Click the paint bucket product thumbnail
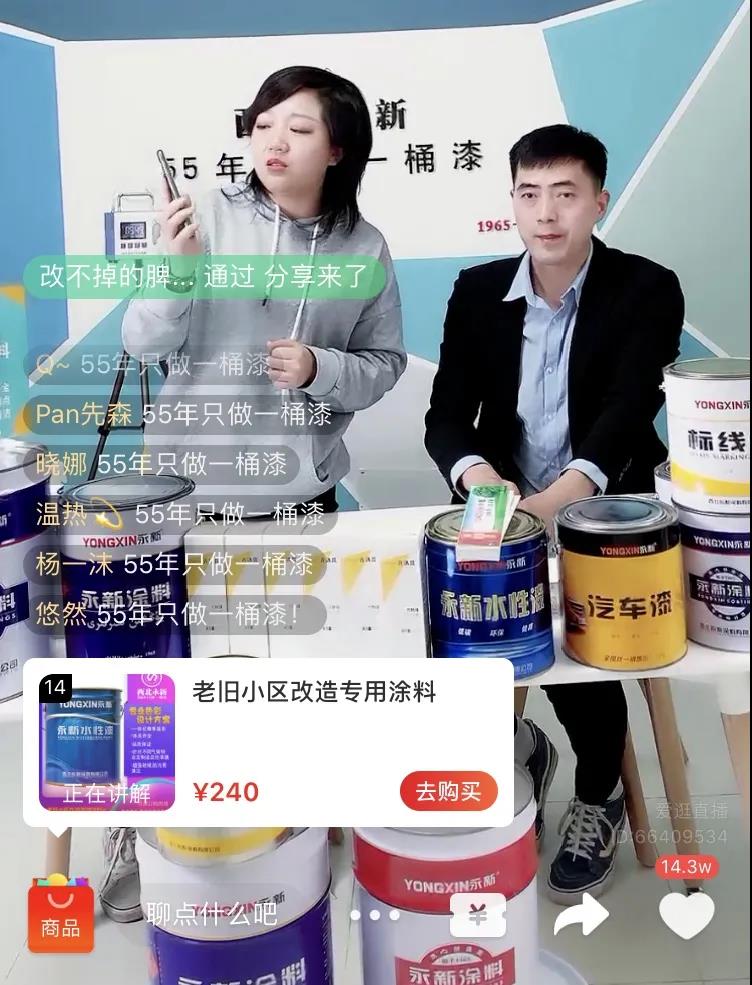This screenshot has width=752, height=985. click(x=109, y=740)
